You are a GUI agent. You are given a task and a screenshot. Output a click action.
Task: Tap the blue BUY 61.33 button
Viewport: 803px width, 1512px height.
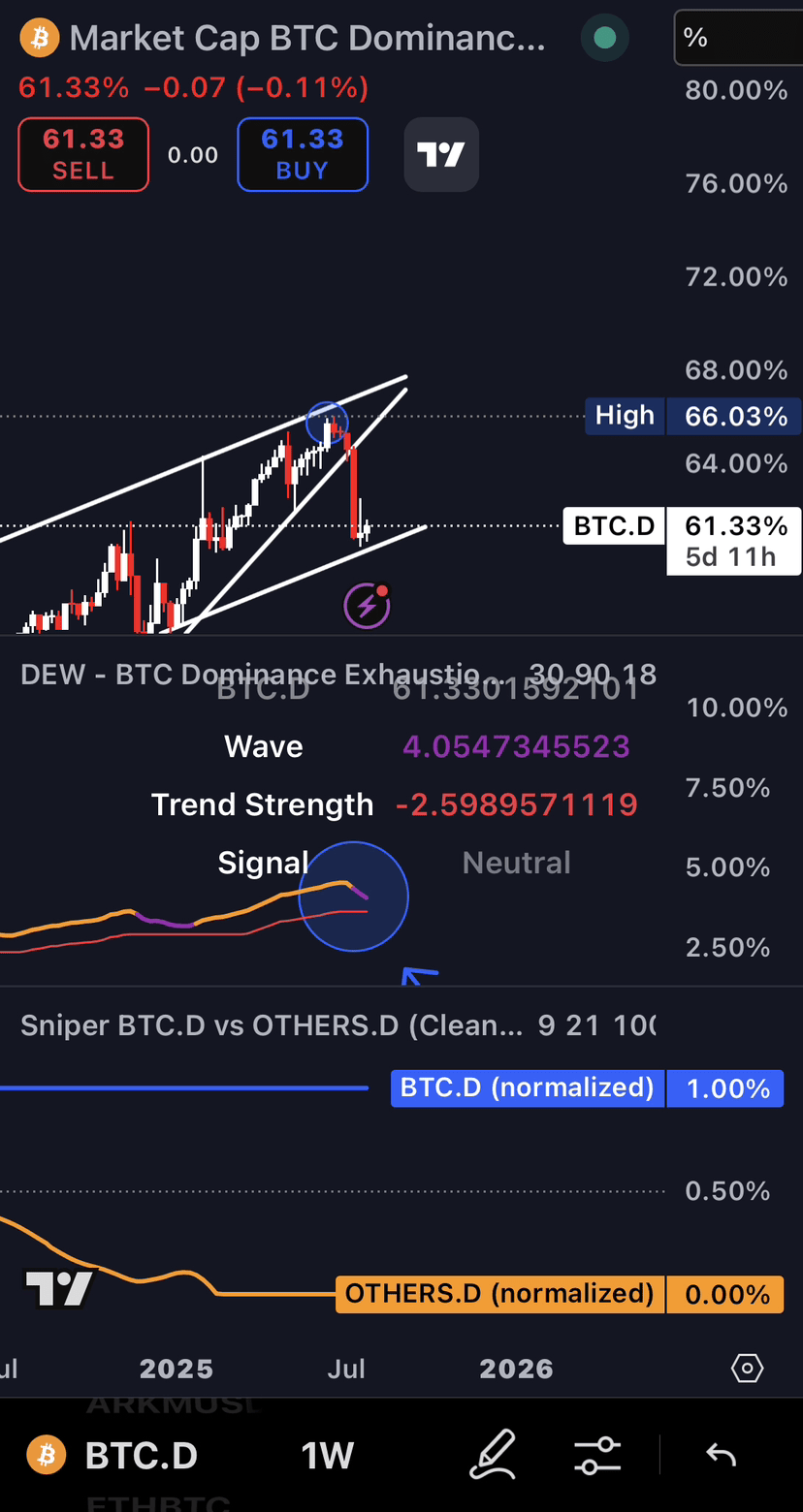point(303,154)
